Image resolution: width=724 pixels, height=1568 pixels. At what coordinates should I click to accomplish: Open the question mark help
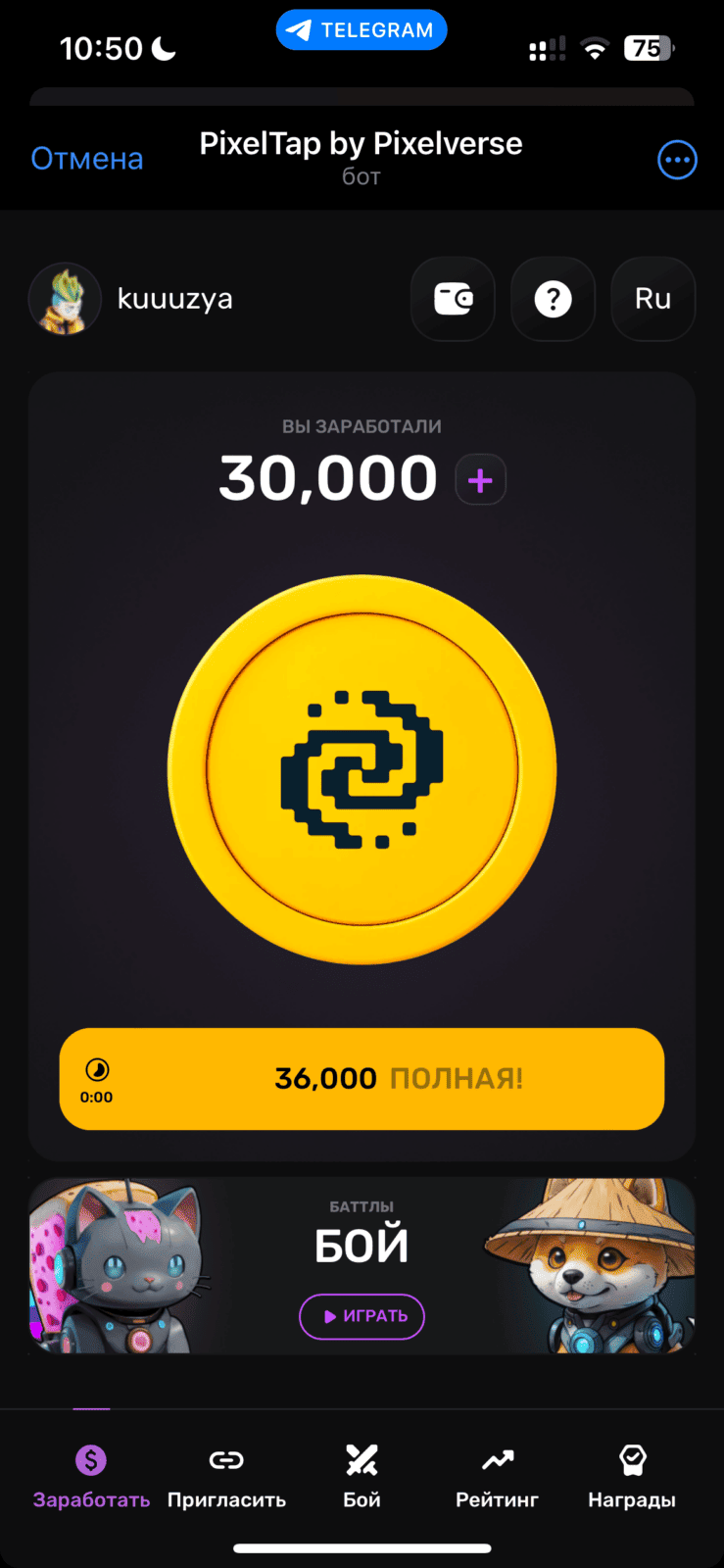pyautogui.click(x=554, y=299)
